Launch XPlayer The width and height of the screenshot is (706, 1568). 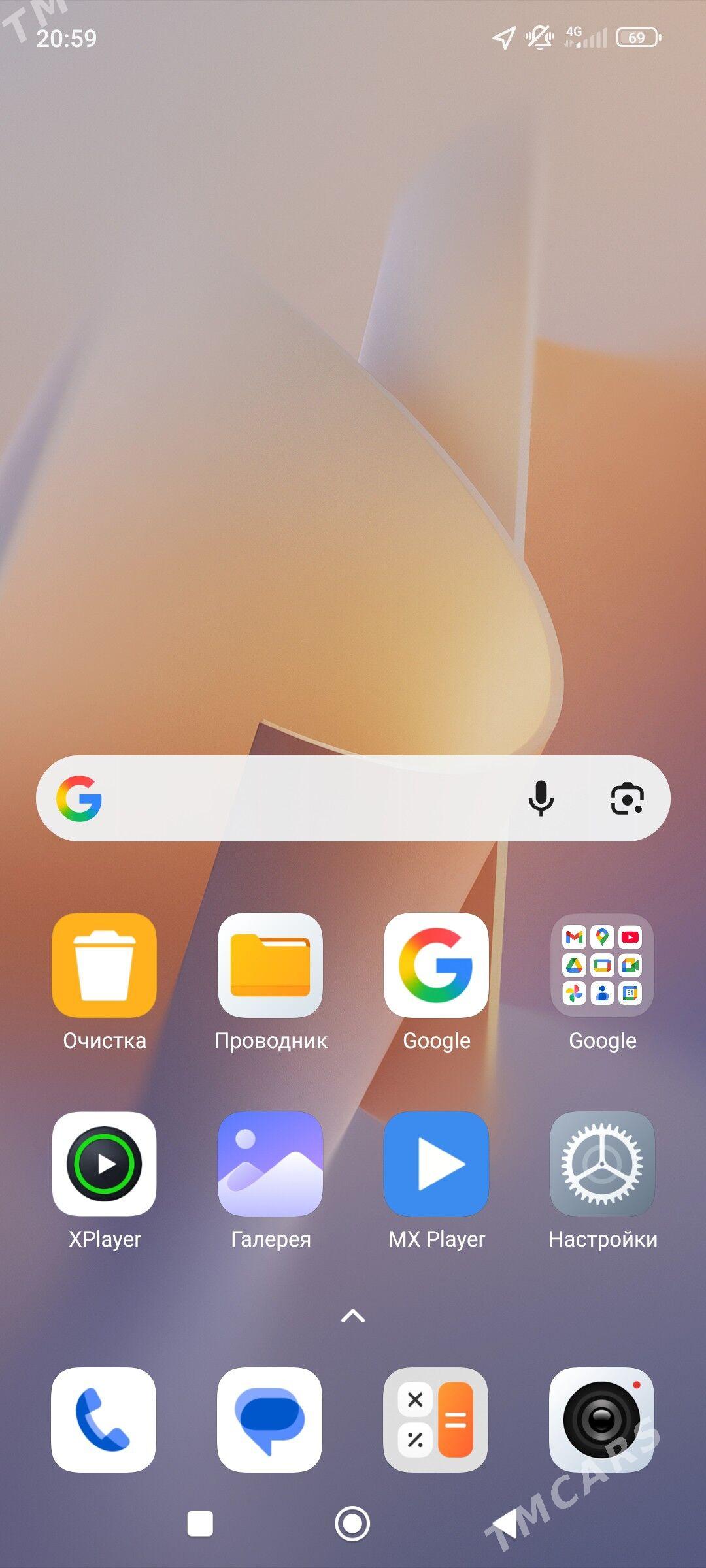coord(104,1164)
